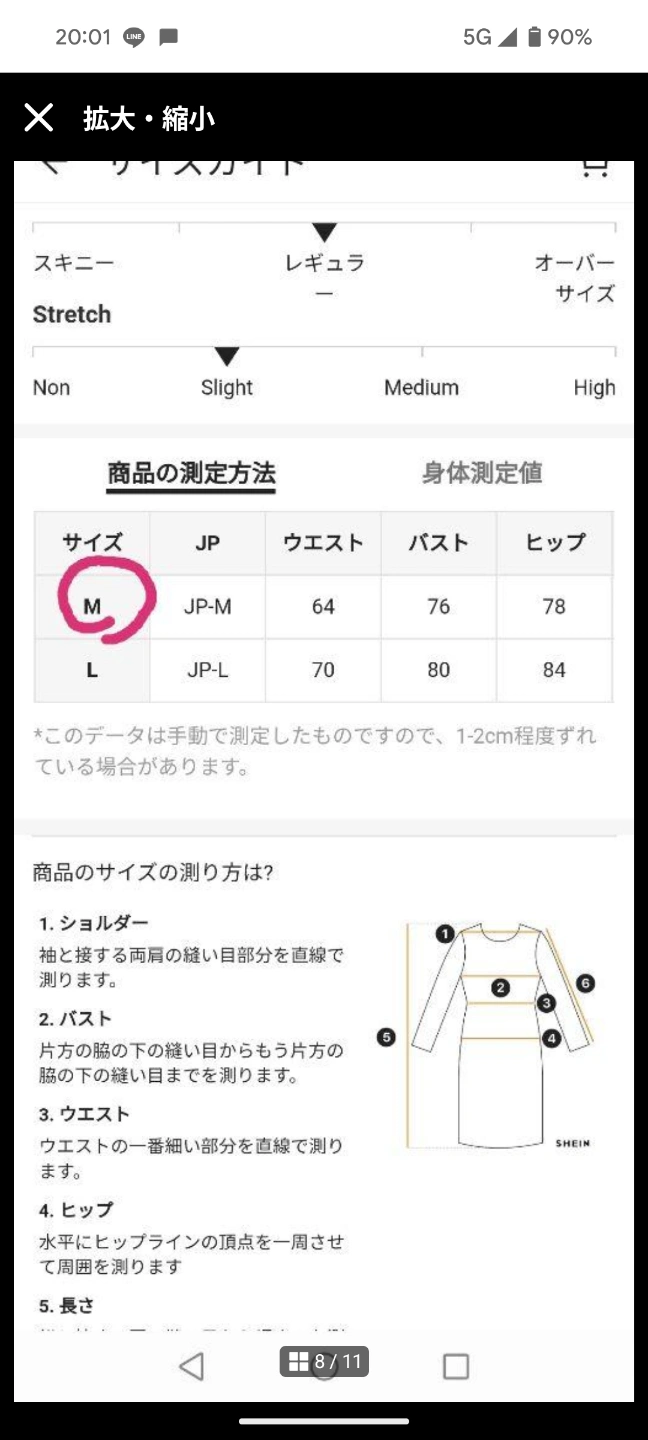Close the 拡大・縮小 image viewer

[x=39, y=118]
